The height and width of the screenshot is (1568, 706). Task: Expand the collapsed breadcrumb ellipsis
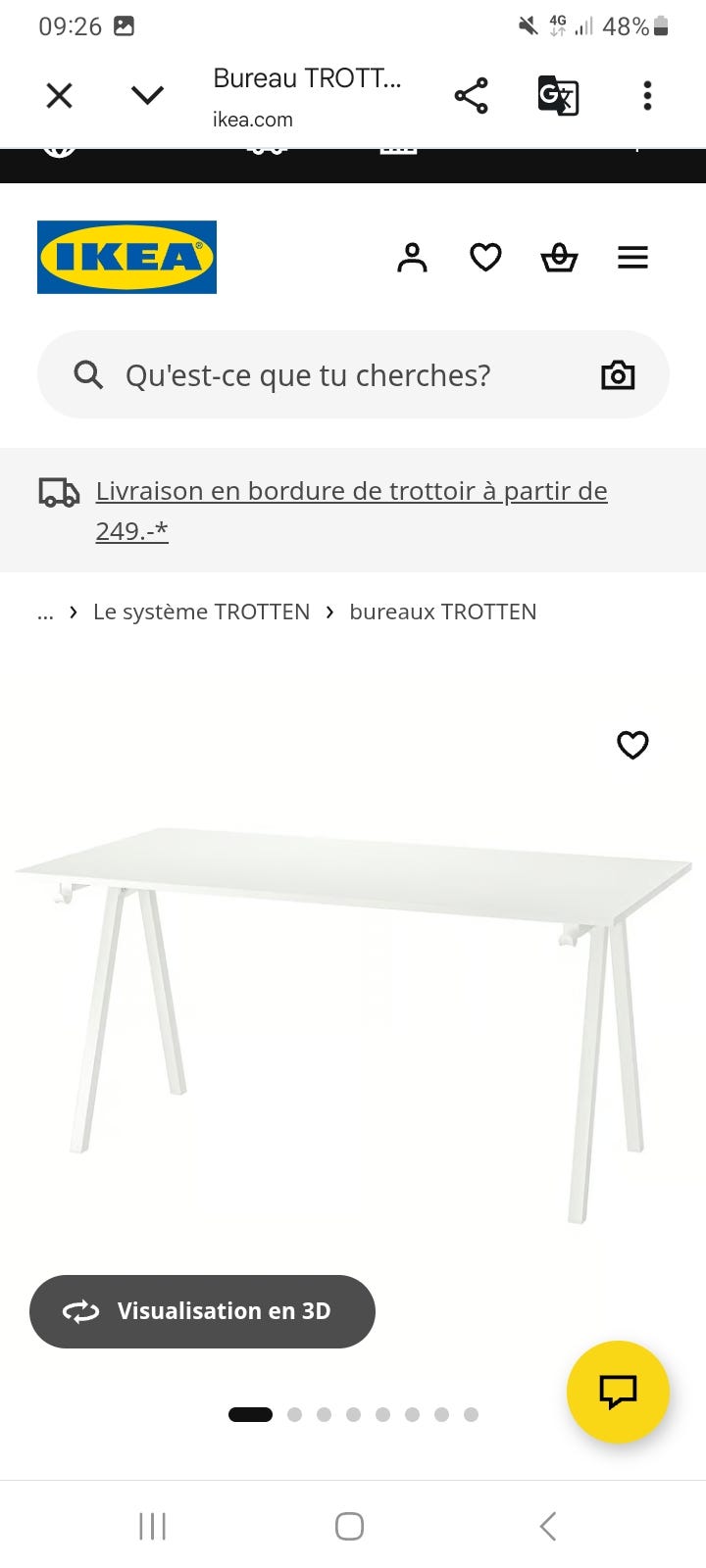click(x=45, y=611)
